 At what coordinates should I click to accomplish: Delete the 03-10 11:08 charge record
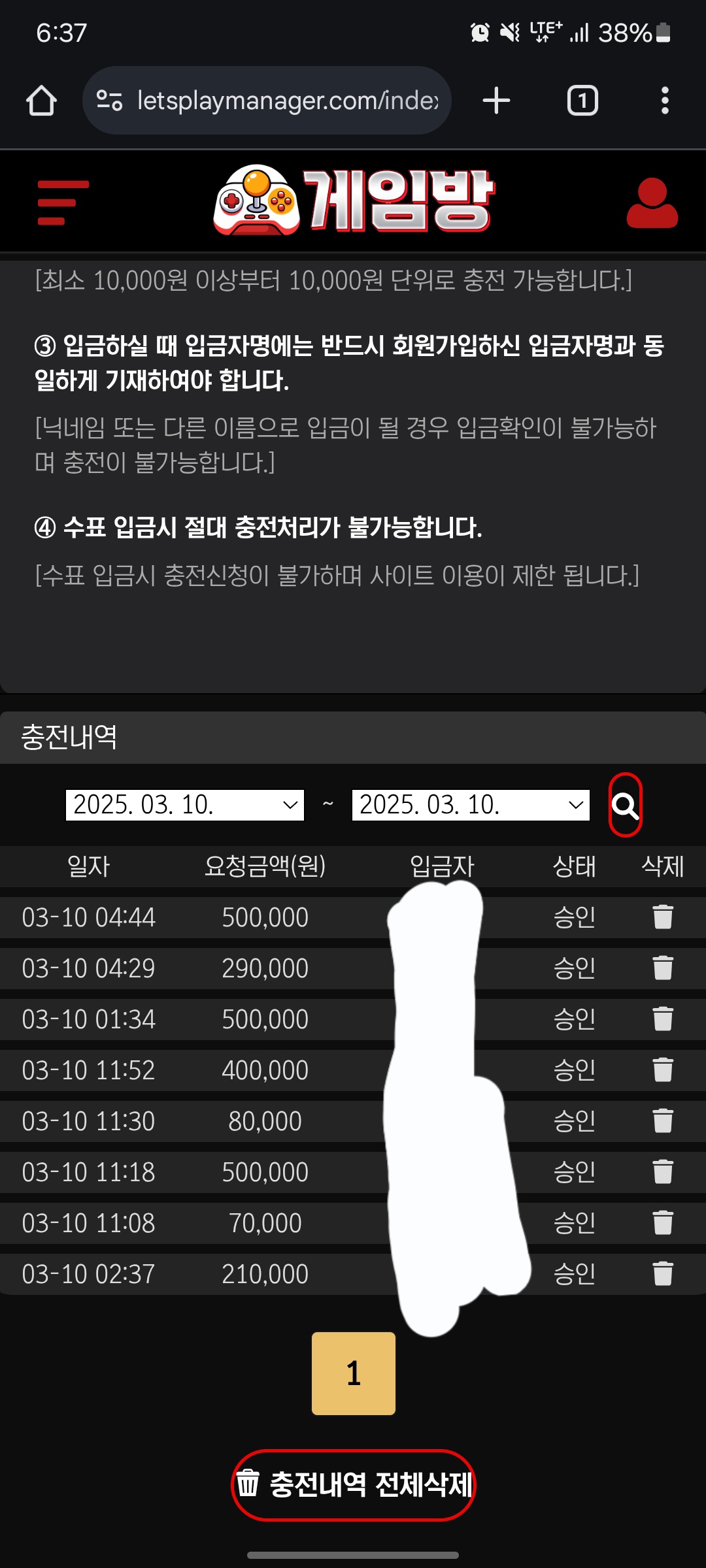(663, 1223)
